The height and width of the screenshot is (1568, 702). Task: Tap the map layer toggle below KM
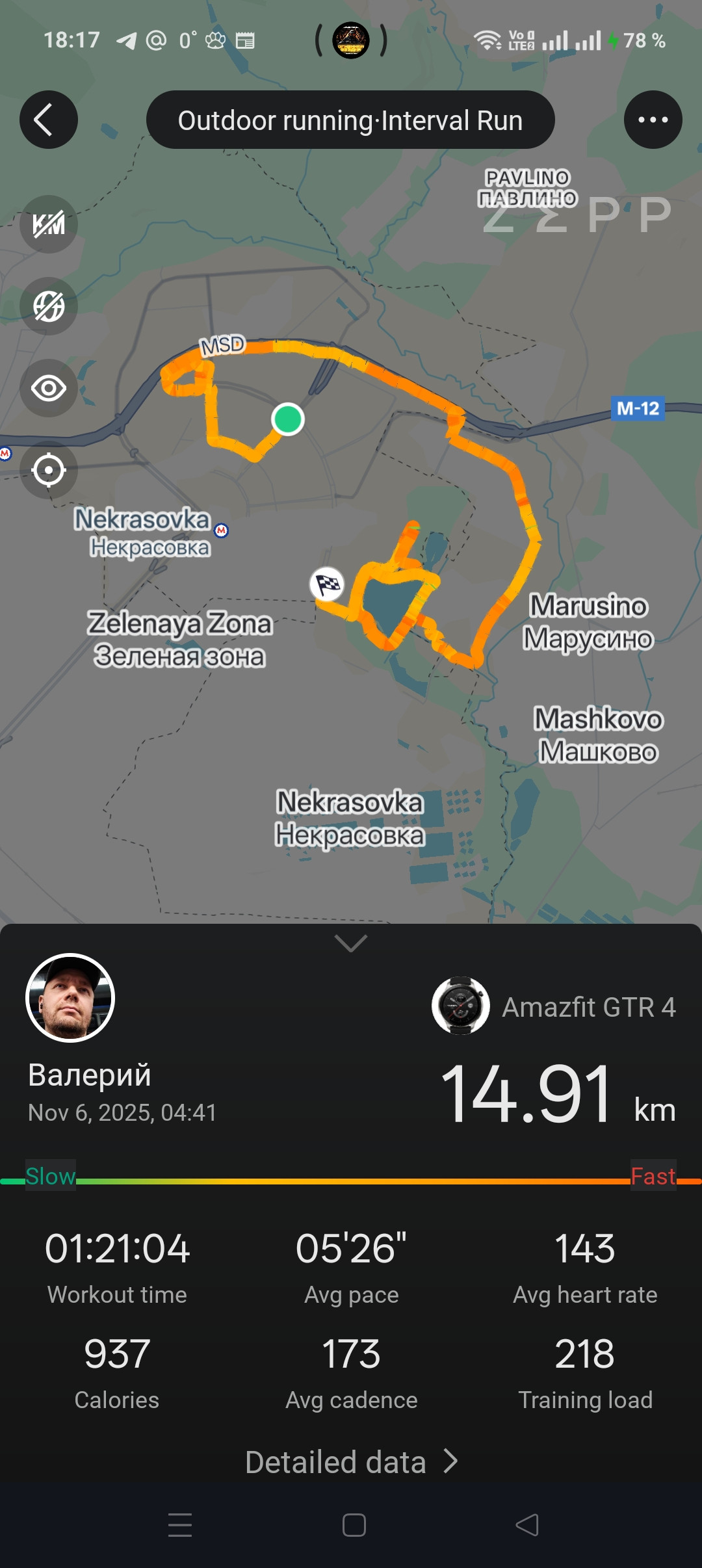(x=49, y=306)
